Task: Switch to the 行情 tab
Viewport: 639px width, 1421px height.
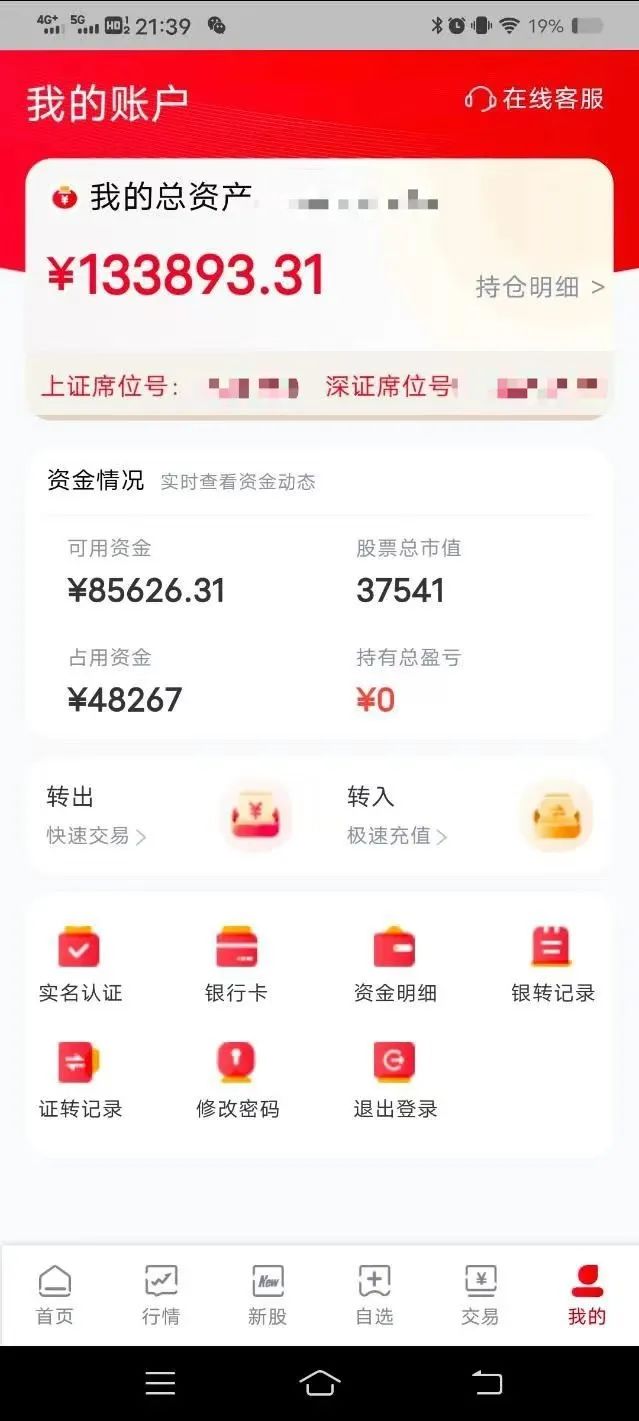Action: pos(161,1295)
